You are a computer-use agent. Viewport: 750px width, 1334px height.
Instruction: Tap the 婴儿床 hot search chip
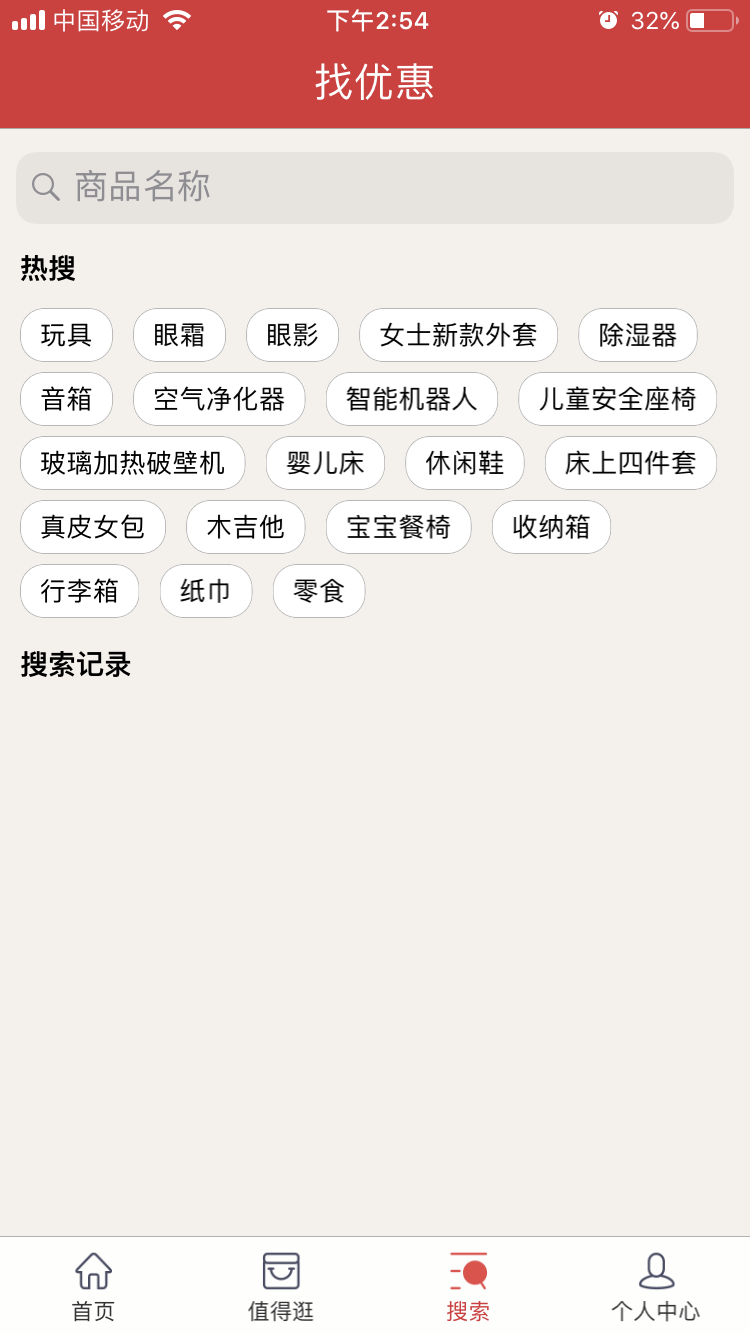click(326, 463)
